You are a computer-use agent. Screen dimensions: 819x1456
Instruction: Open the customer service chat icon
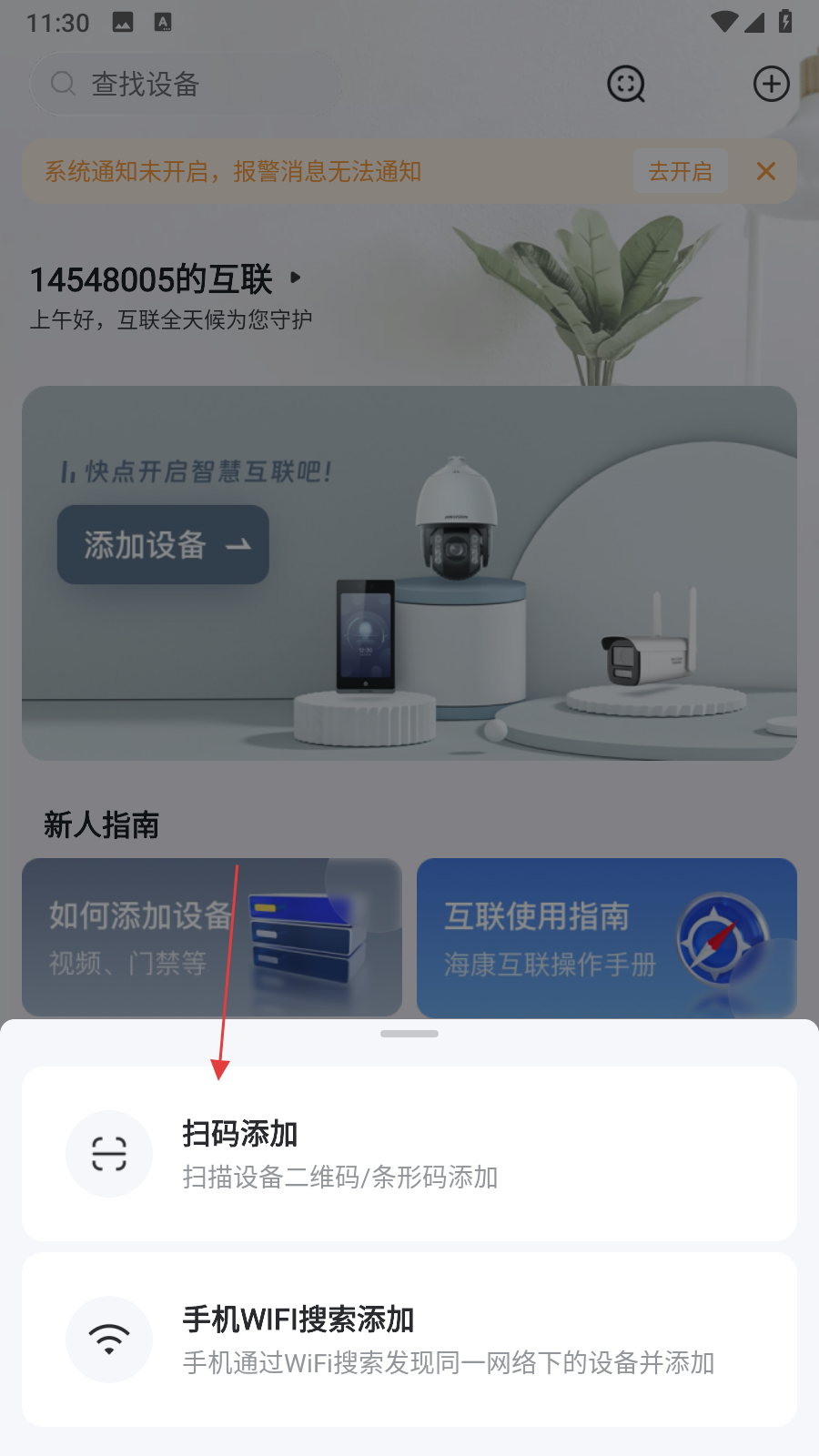[x=626, y=85]
